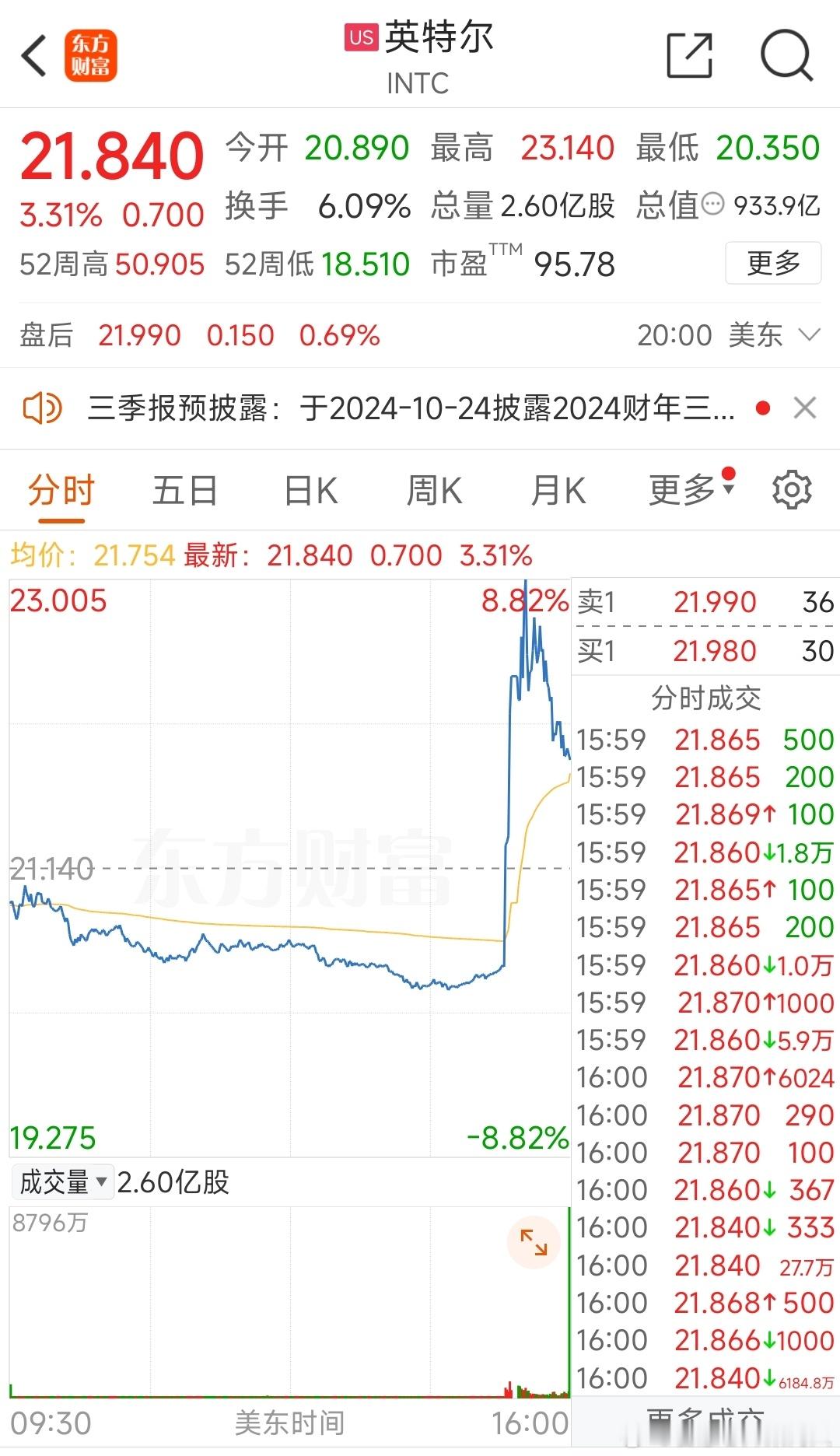The height and width of the screenshot is (1456, 840).
Task: Open the 成交量 indicator dropdown
Action: (62, 1181)
